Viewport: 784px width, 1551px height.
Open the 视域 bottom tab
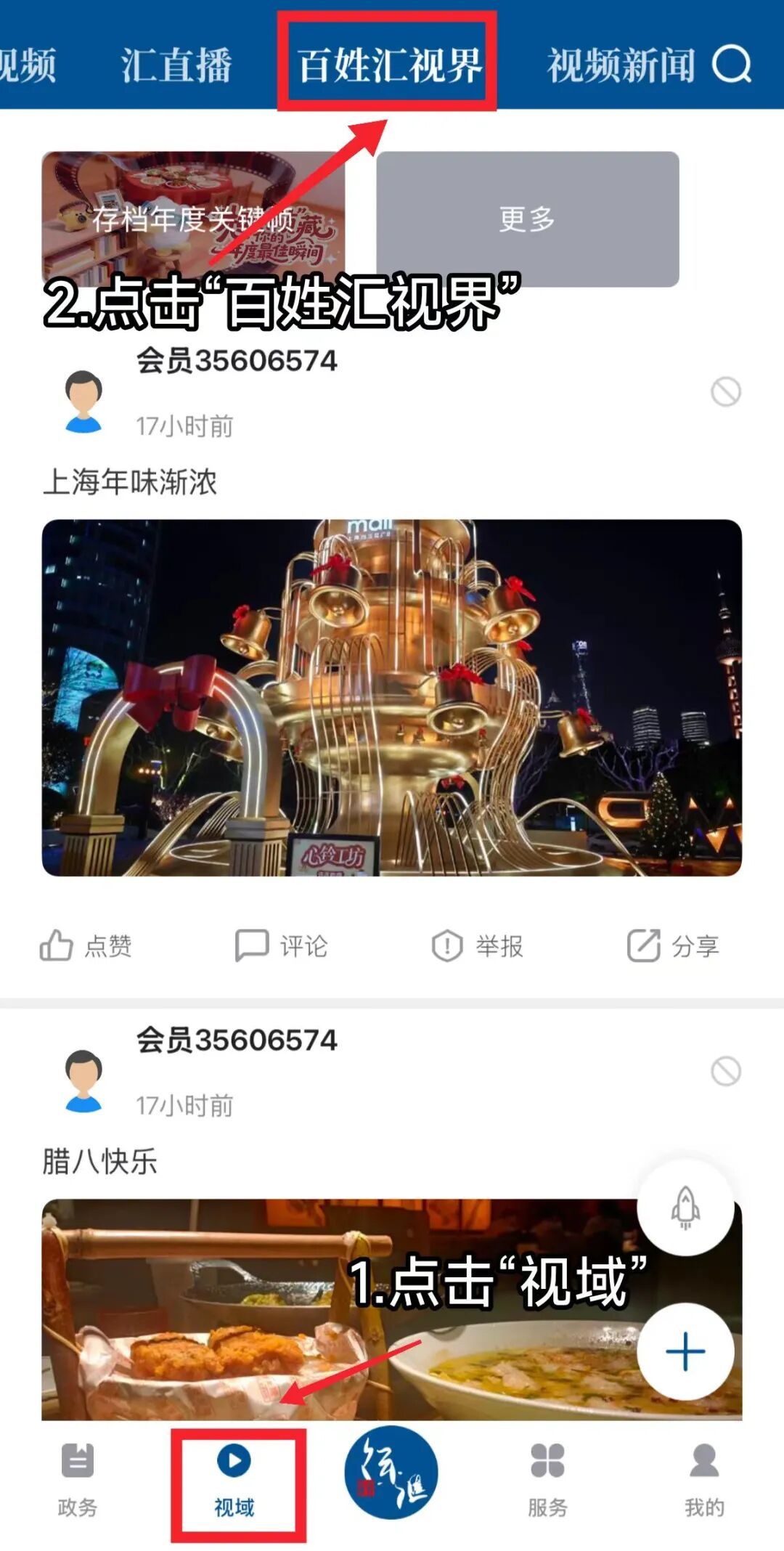[x=234, y=1481]
